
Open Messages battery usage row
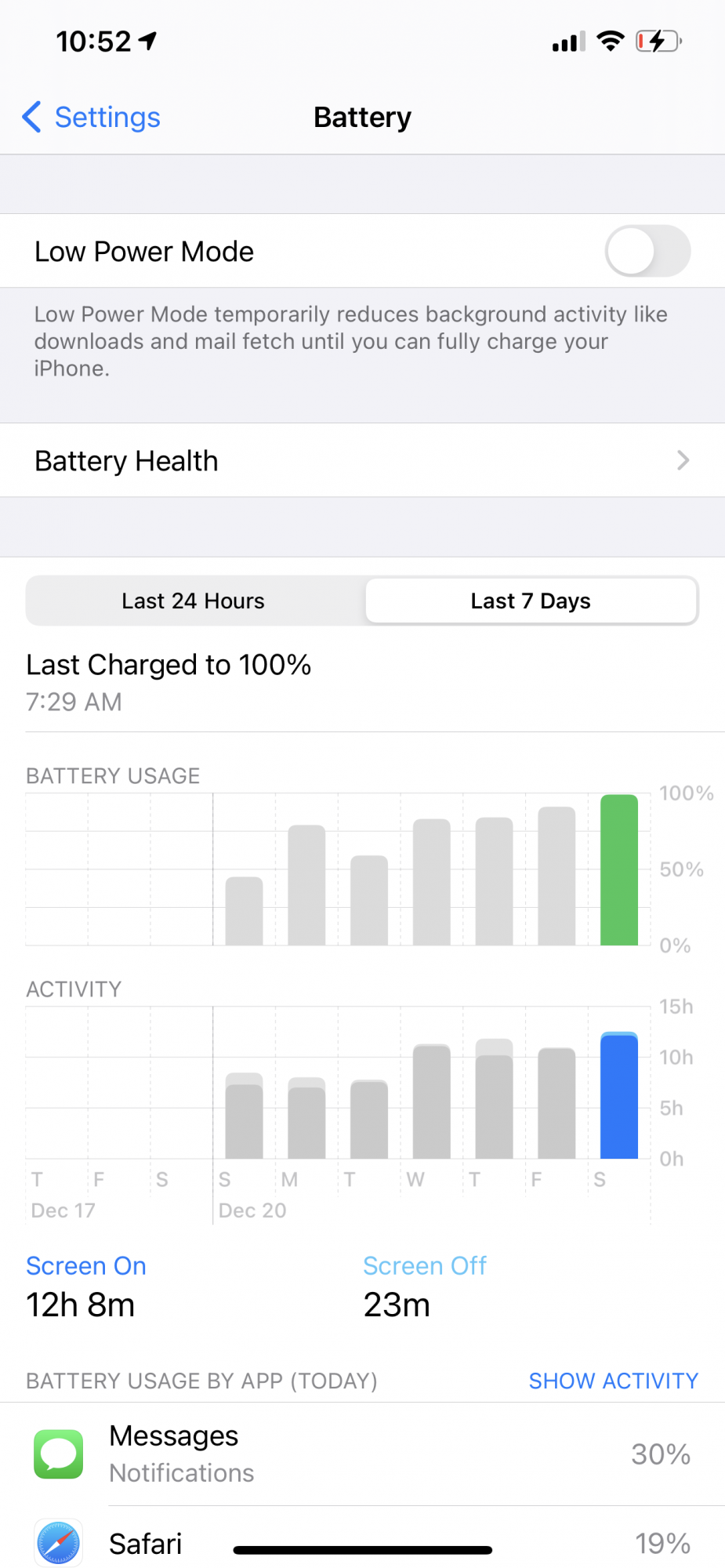tap(362, 1454)
